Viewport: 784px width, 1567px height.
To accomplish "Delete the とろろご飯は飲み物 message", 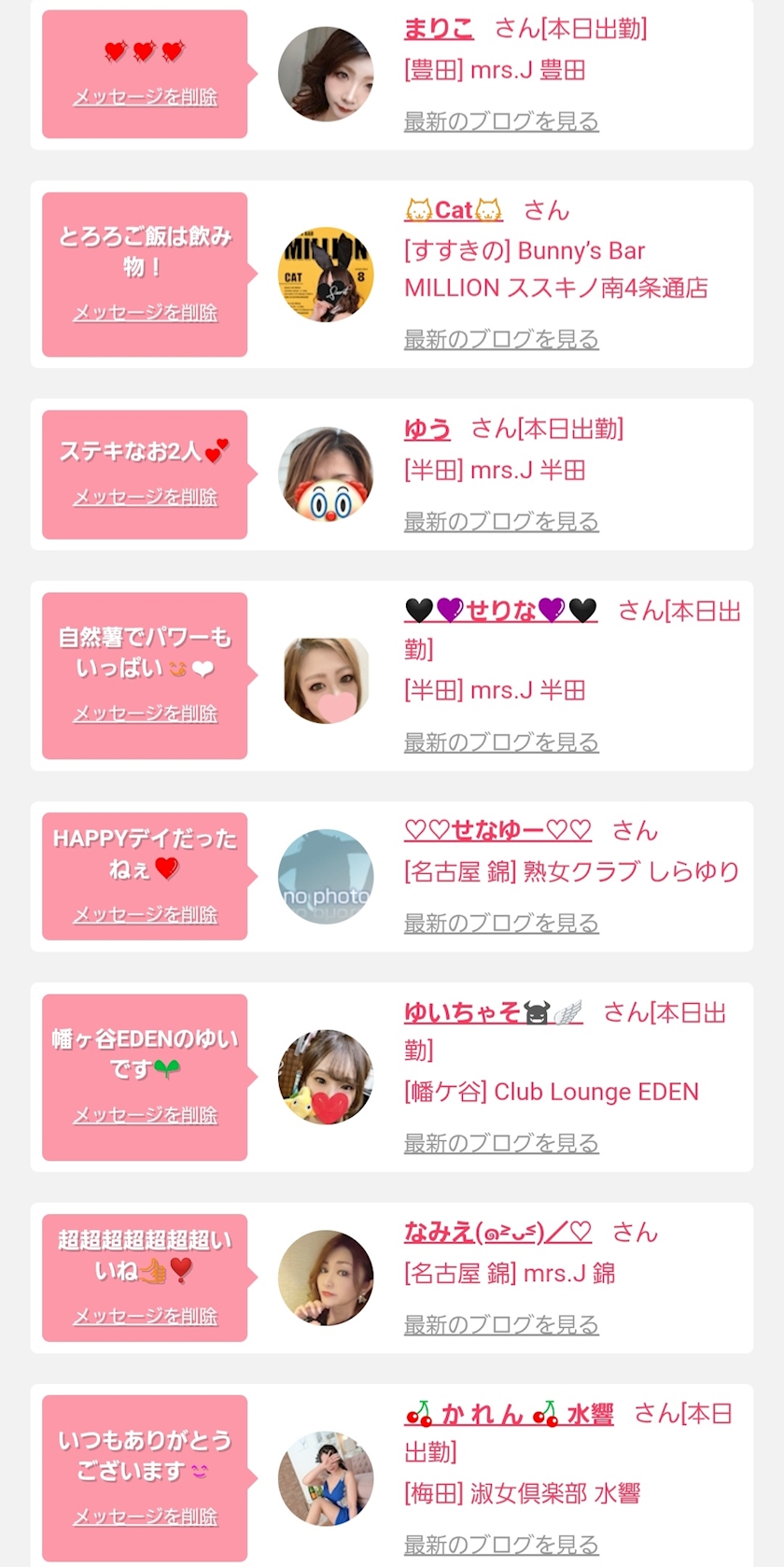I will coord(145,313).
